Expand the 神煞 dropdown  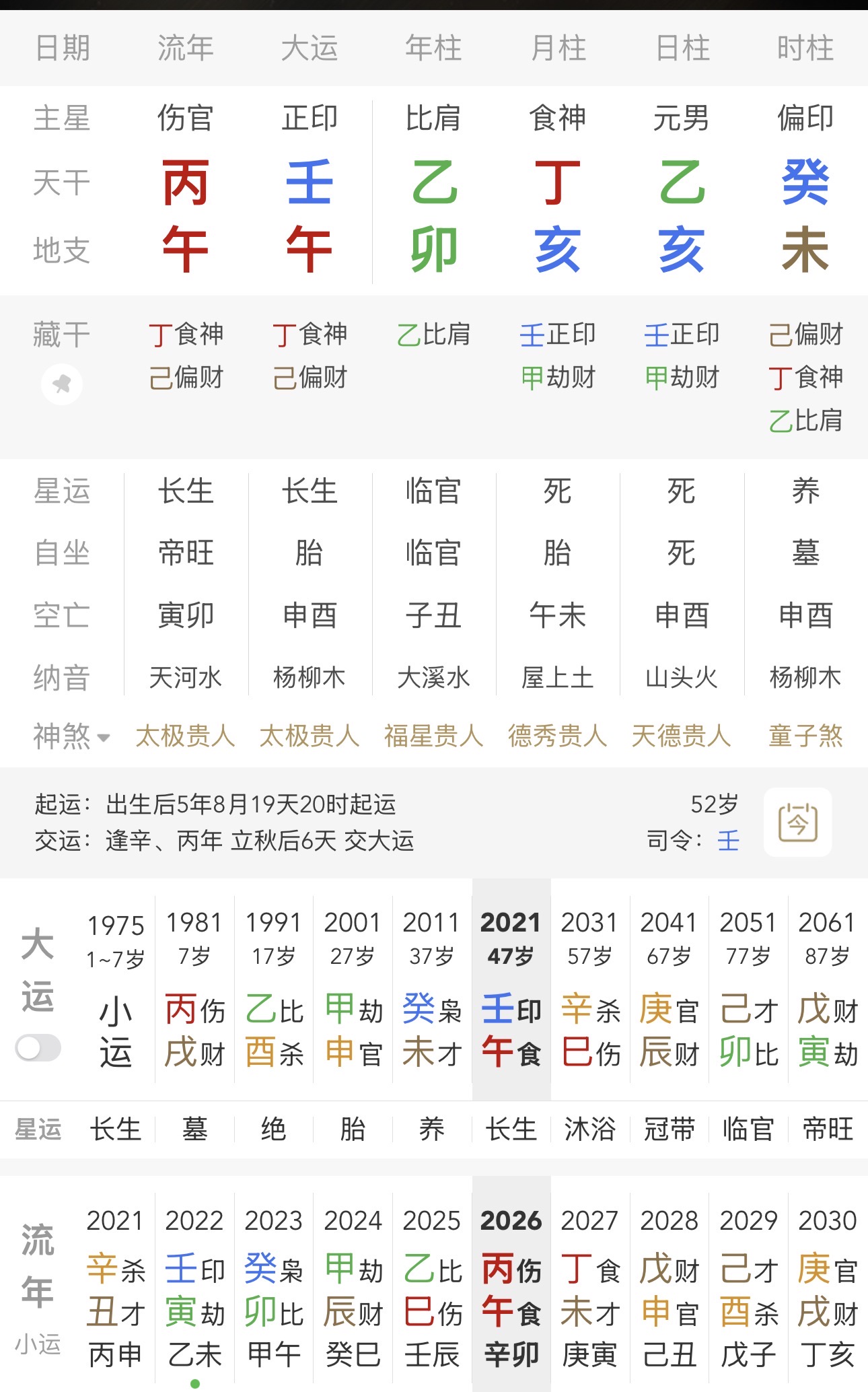point(71,736)
